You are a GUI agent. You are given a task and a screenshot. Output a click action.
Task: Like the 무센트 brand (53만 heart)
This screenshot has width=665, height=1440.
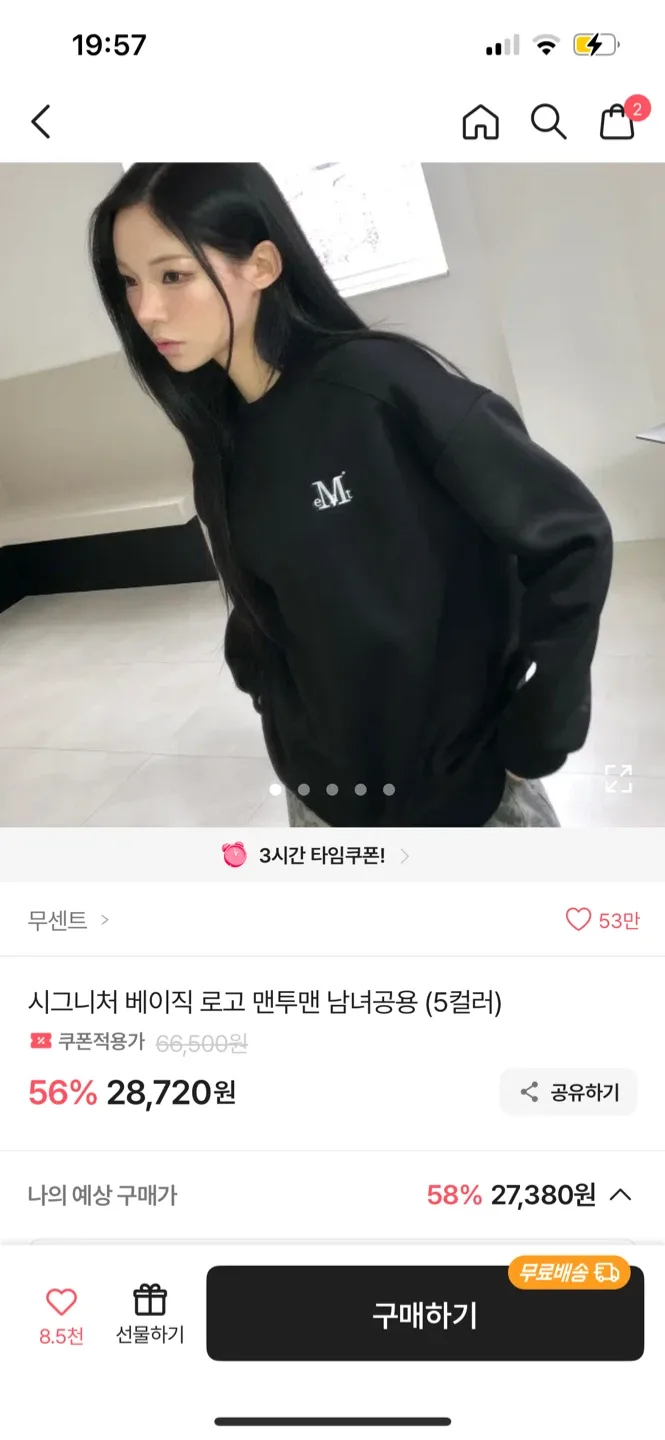(x=602, y=920)
